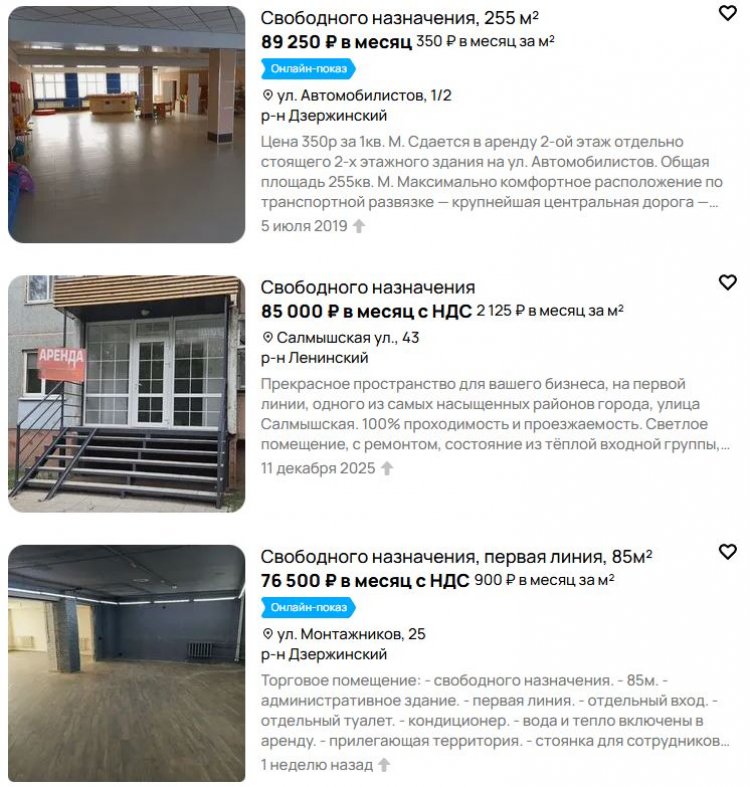Open listing 'Свободного назначения, 255 м²'
Viewport: 750px width, 787px height.
[400, 17]
